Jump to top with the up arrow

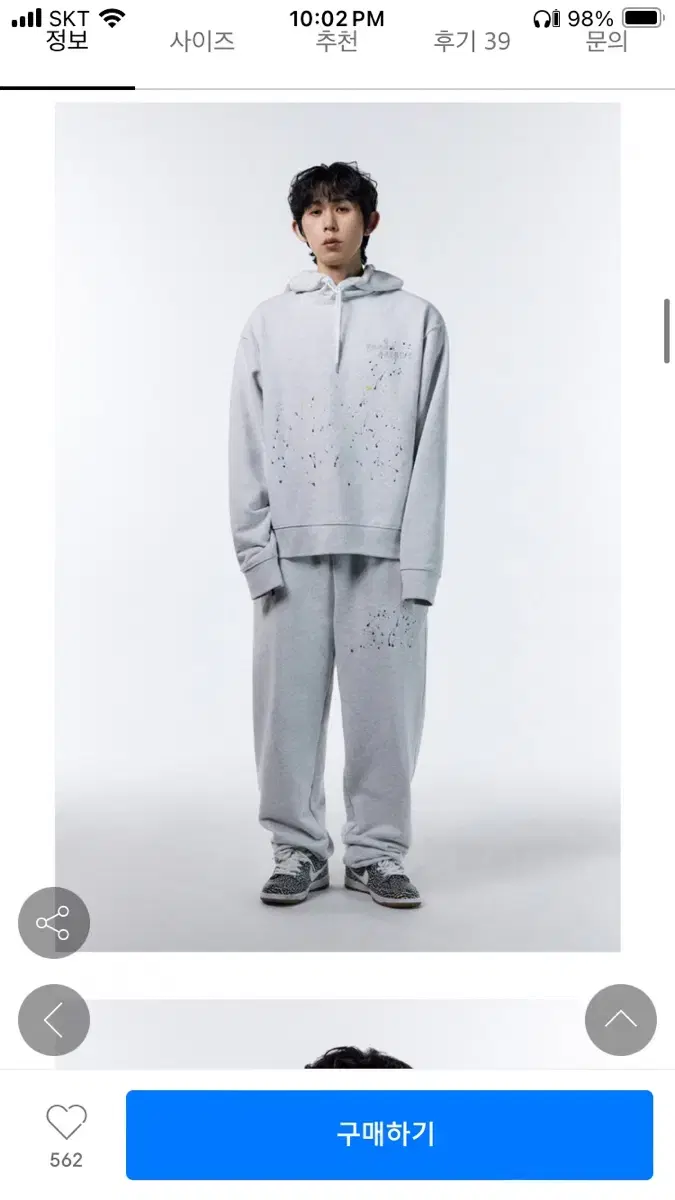coord(620,1020)
